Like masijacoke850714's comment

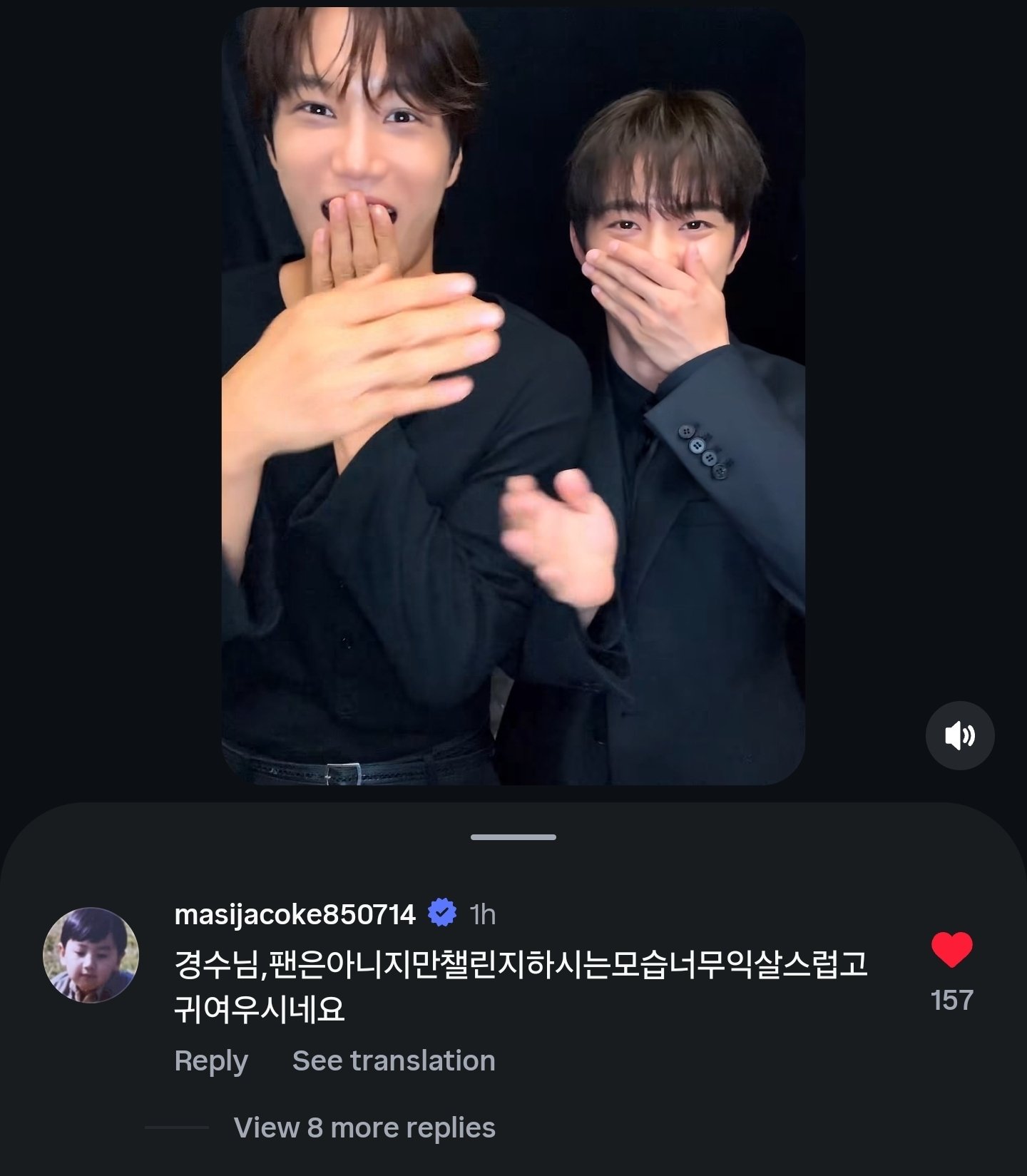(952, 950)
